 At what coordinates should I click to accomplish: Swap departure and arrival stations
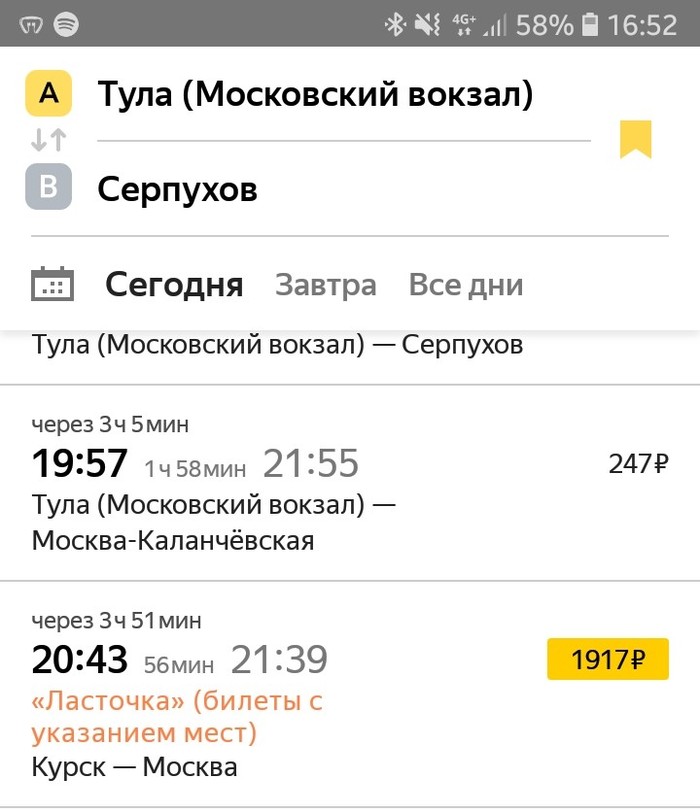click(x=48, y=140)
